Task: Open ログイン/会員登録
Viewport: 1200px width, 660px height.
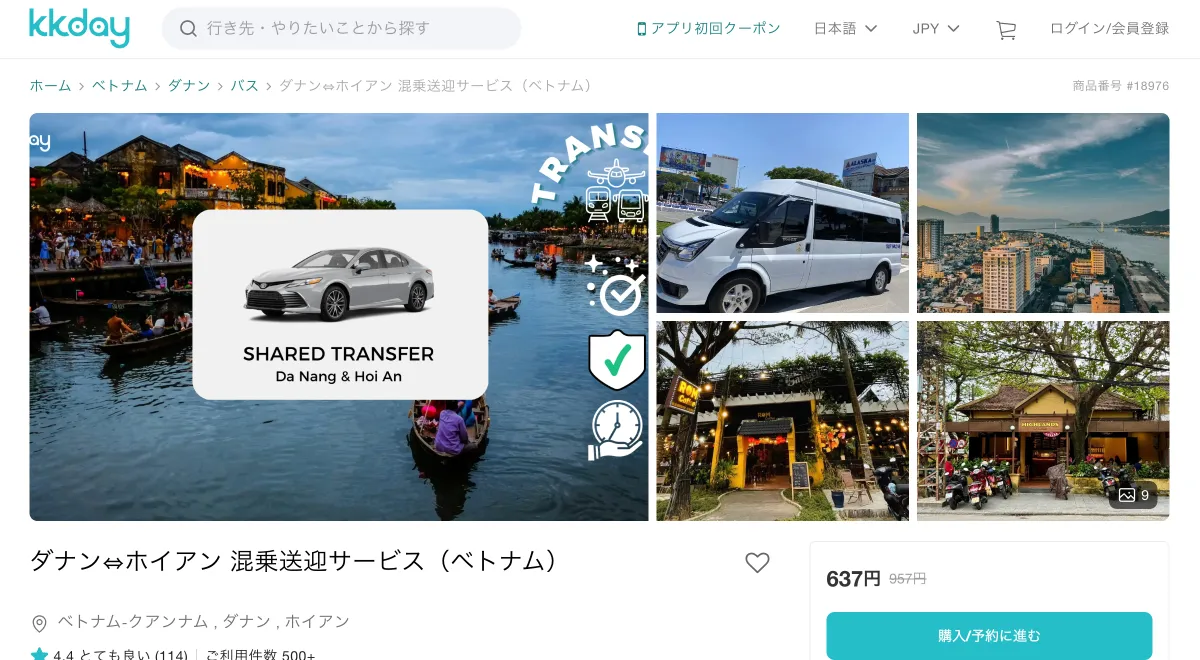Action: 1109,29
